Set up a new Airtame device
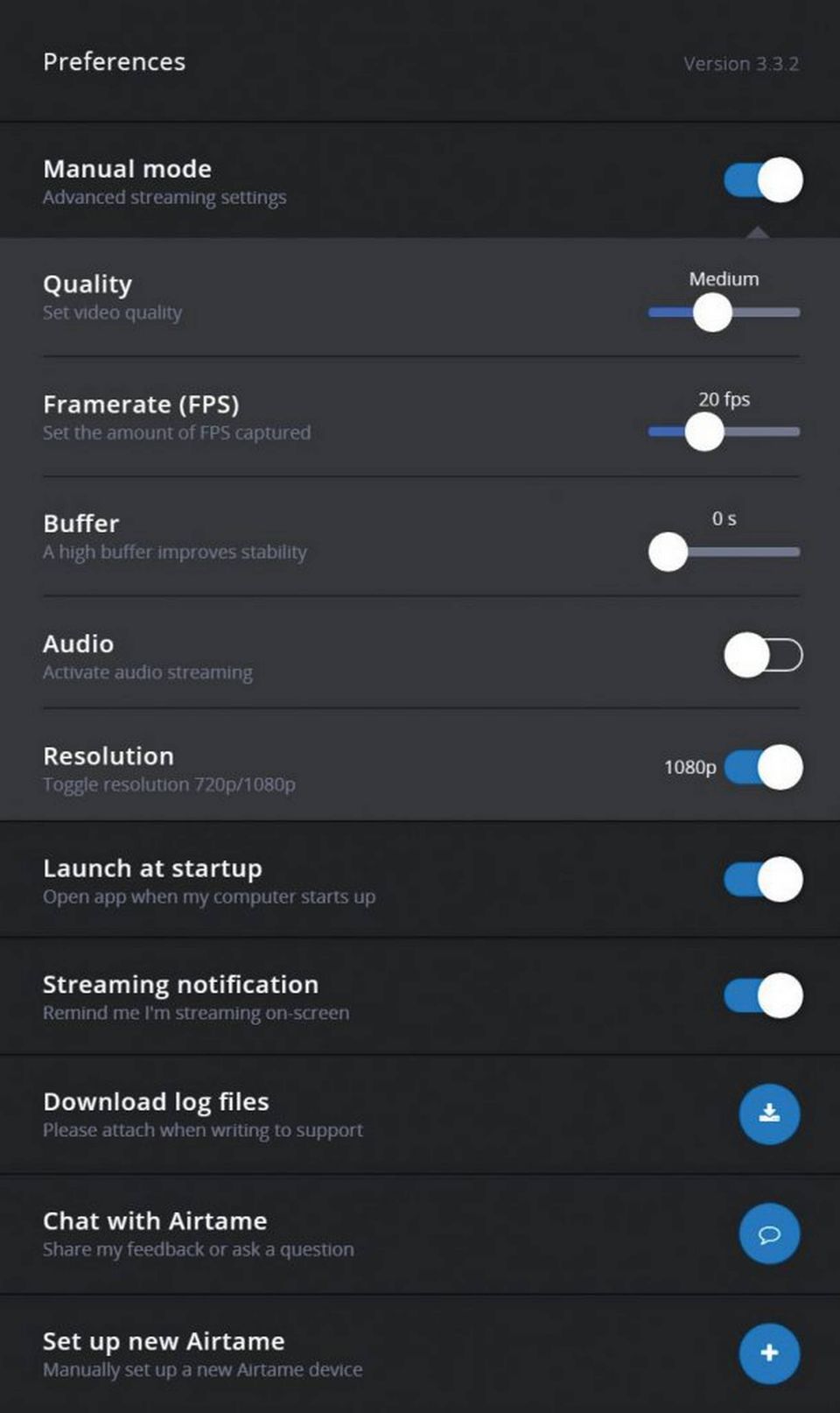840x1413 pixels. click(x=768, y=1353)
